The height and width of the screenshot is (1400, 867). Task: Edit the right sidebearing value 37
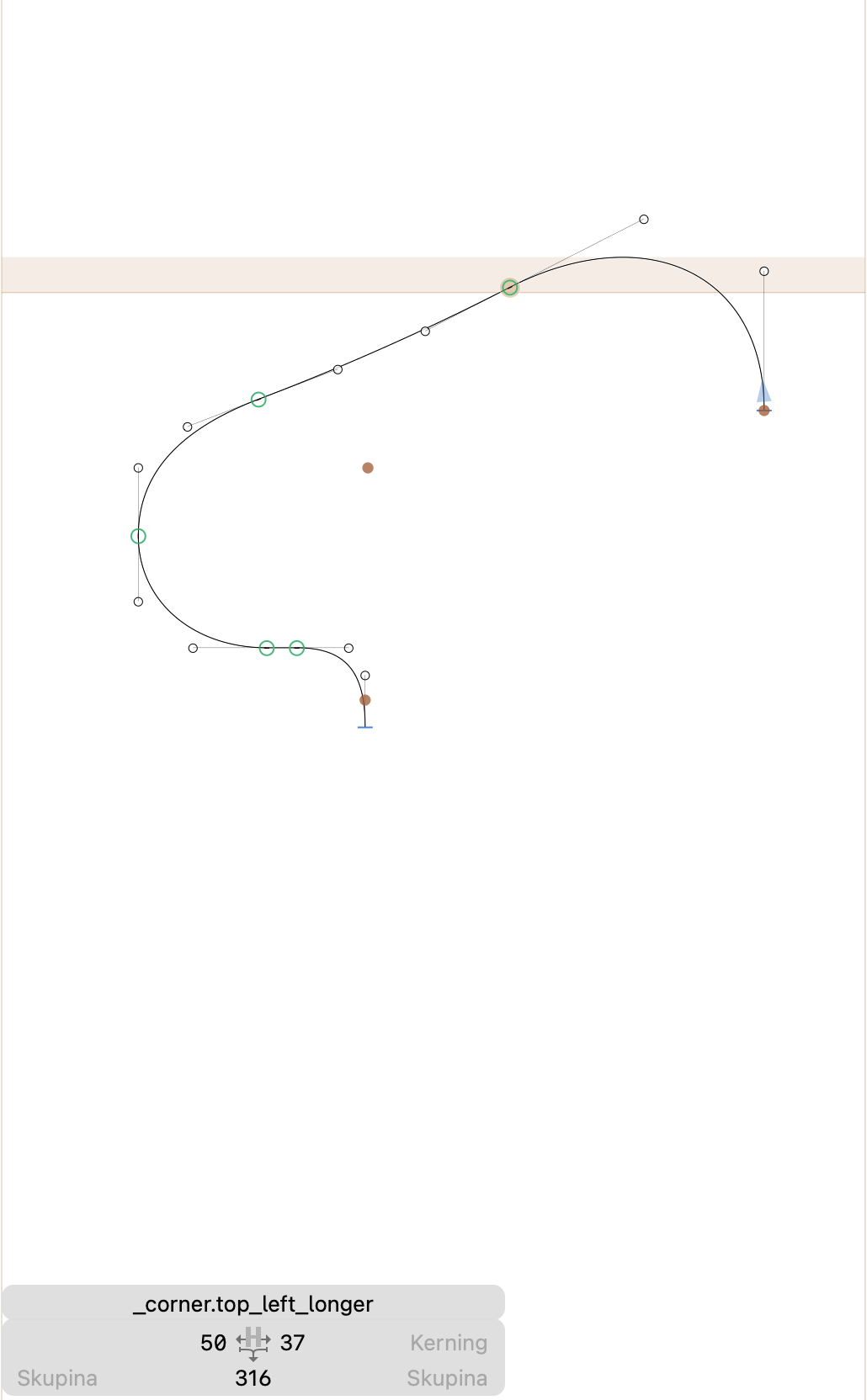(292, 1343)
